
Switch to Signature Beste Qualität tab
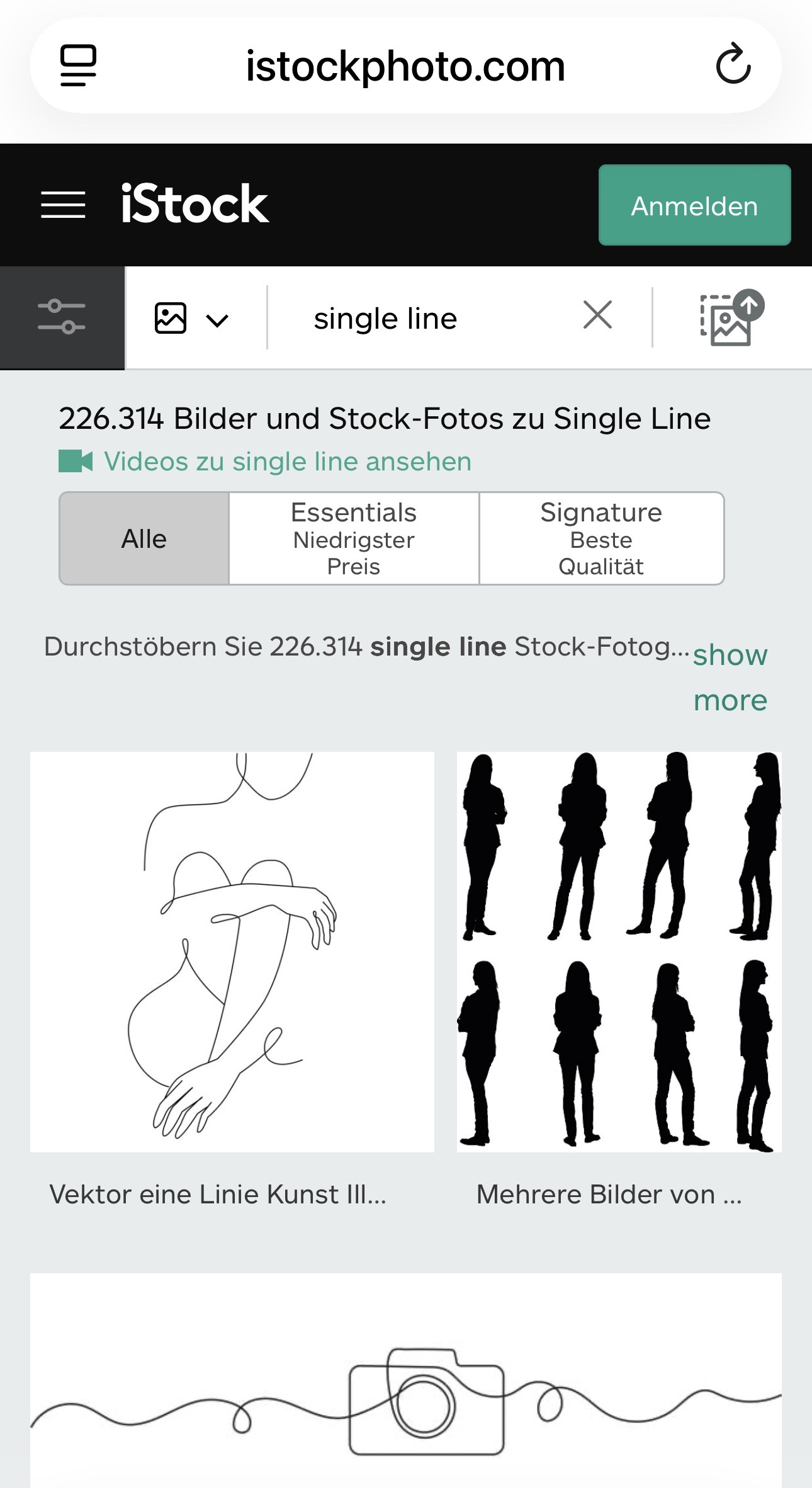pos(601,539)
